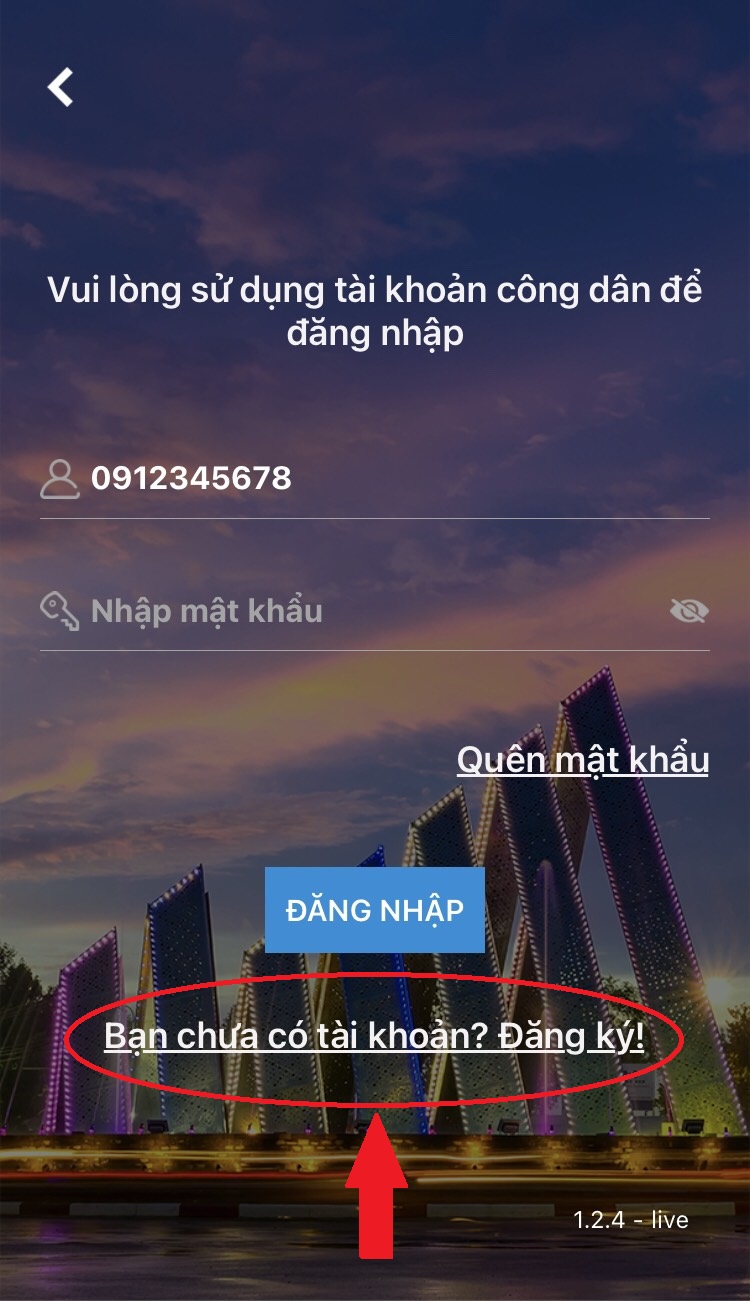Go back using the top-left arrow

point(60,87)
